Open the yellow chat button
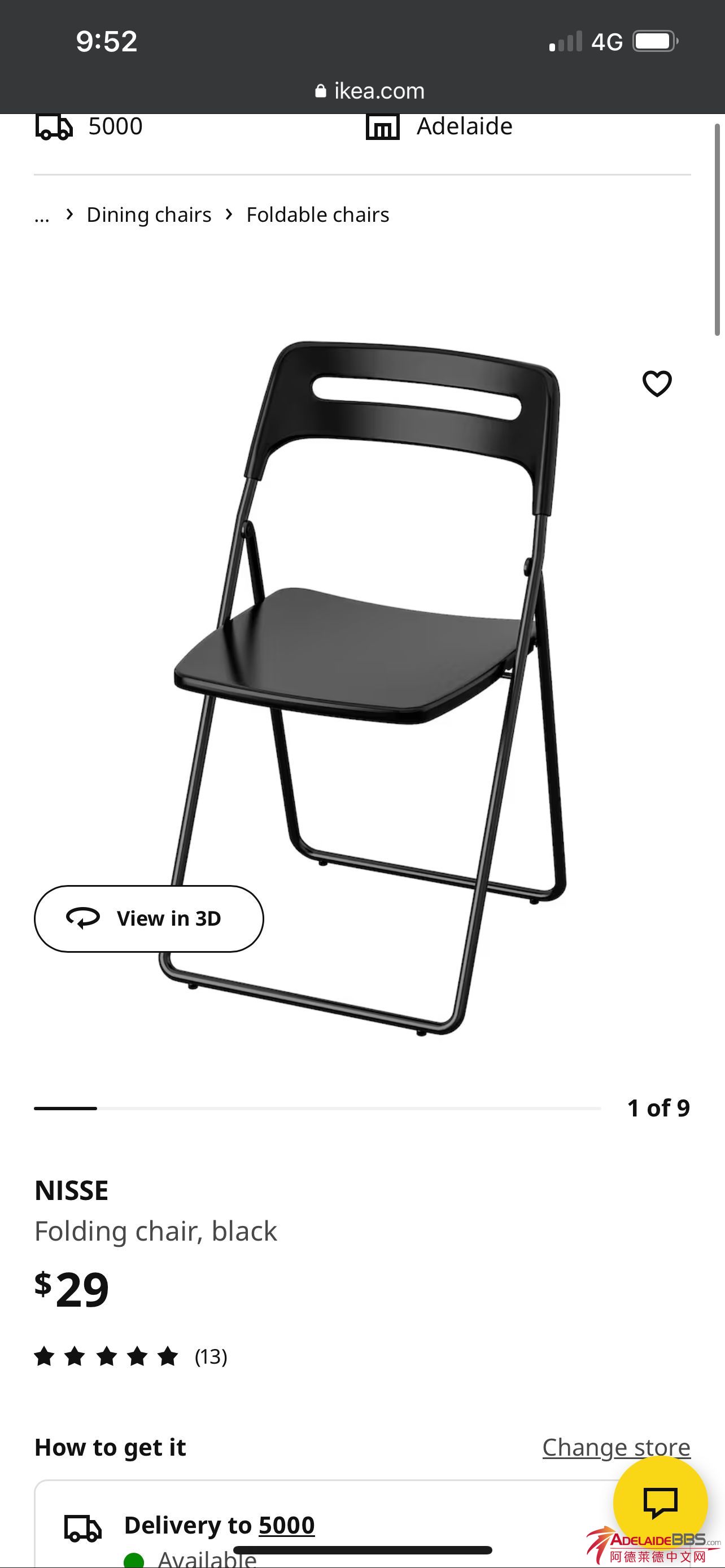The image size is (725, 1568). click(660, 1503)
